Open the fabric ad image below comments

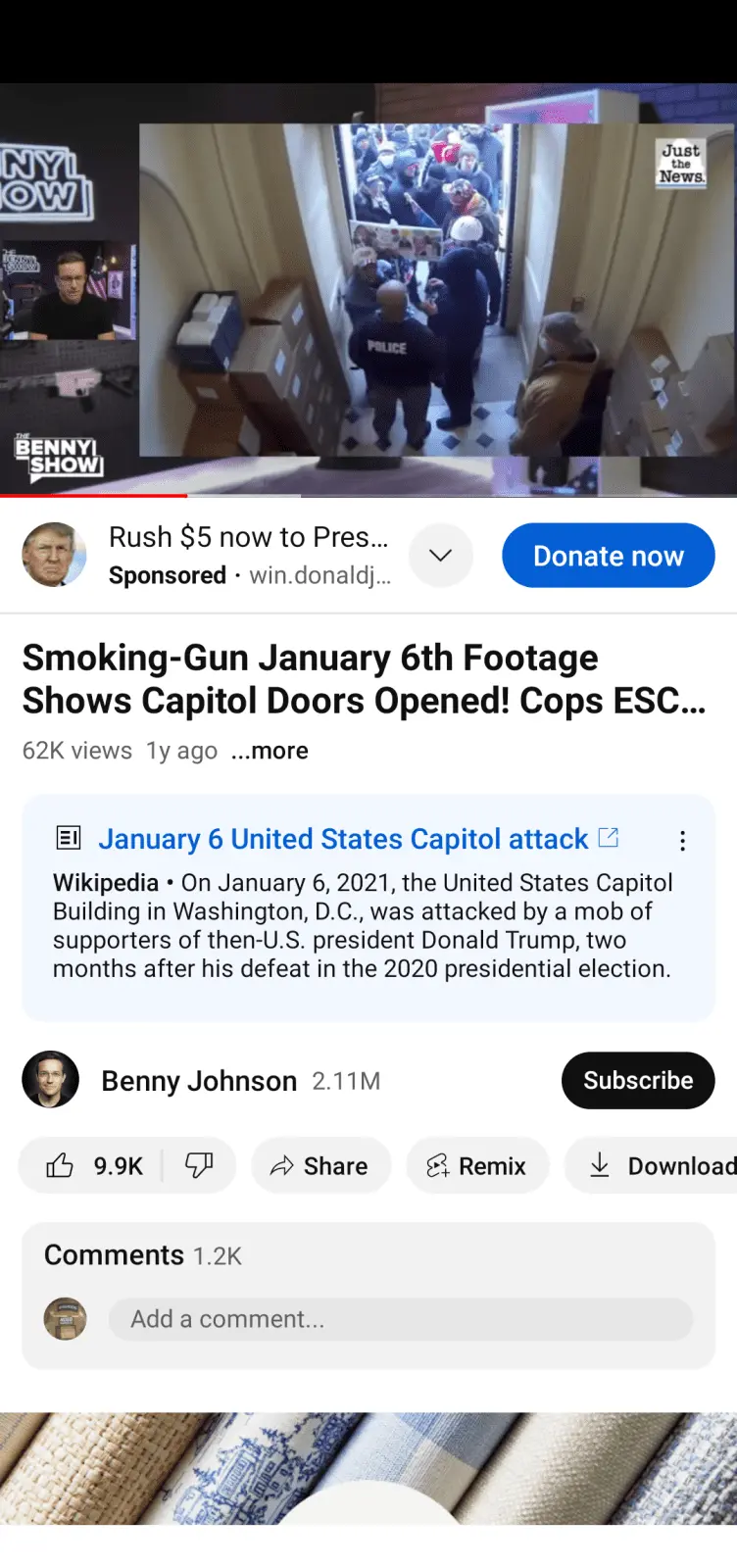(368, 1467)
